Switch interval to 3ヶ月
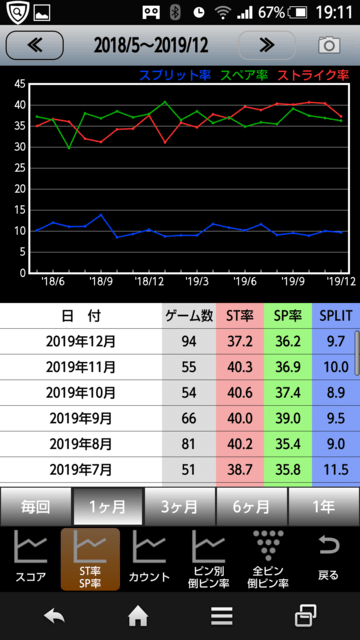360x640 pixels. [x=180, y=507]
